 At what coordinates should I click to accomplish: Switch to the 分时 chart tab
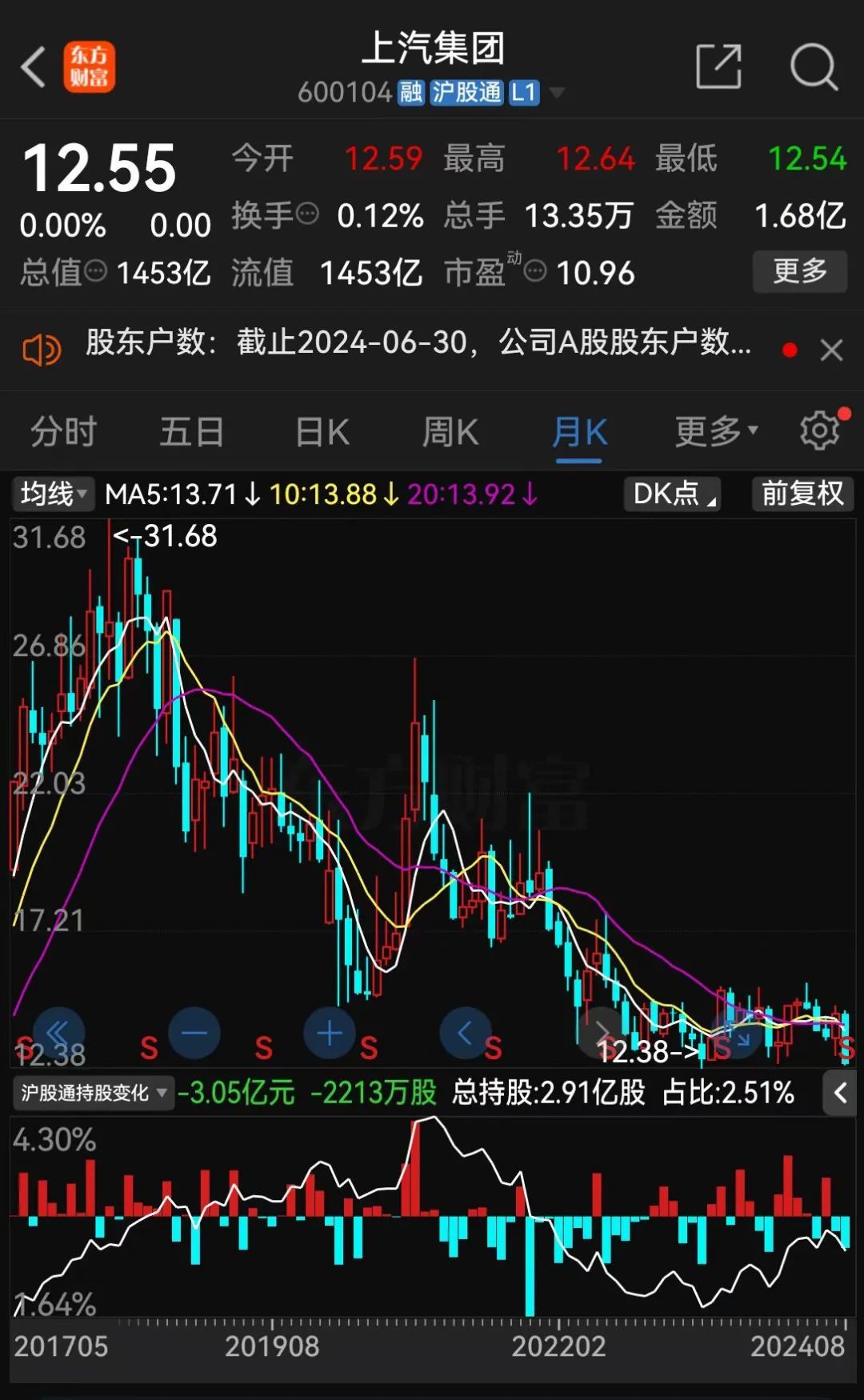[64, 432]
